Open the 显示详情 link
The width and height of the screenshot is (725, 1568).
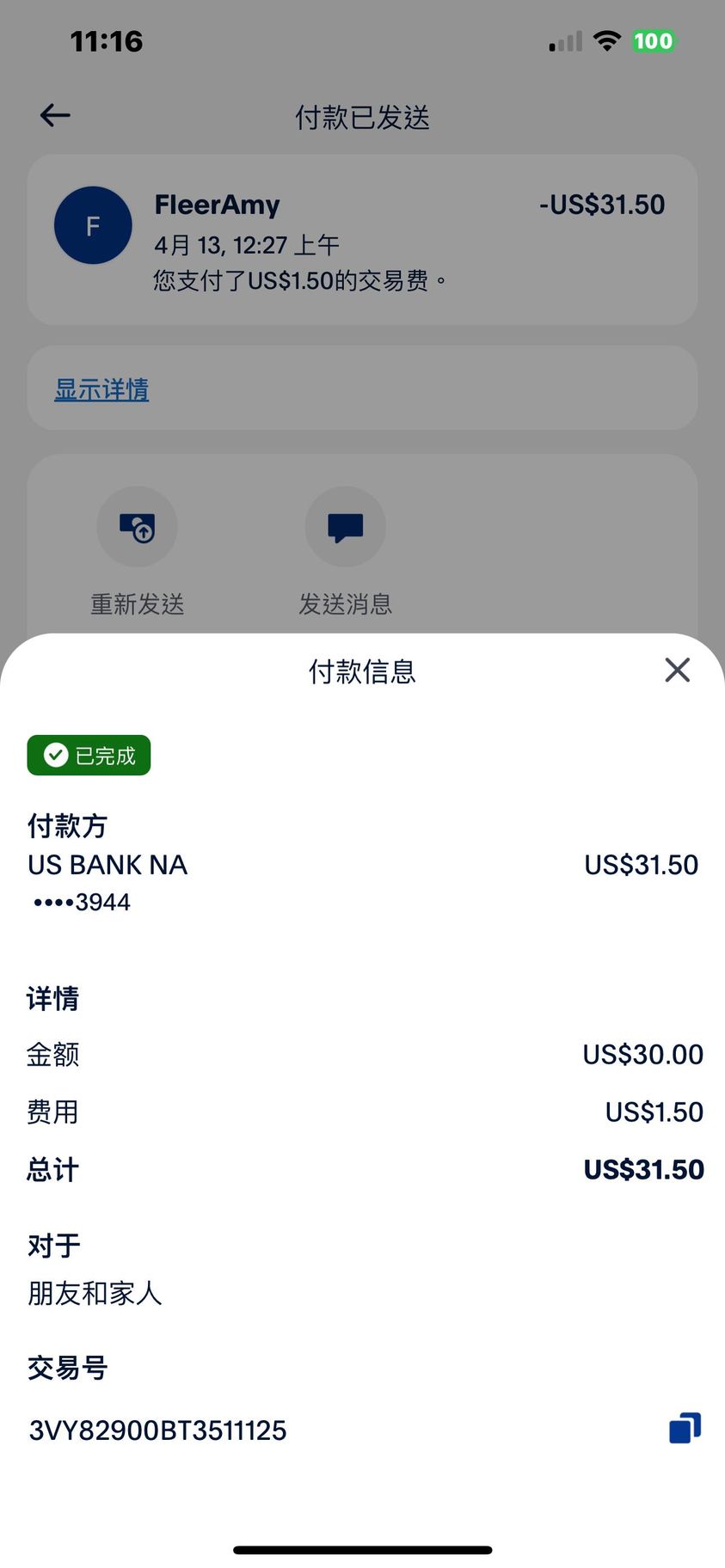pos(101,389)
